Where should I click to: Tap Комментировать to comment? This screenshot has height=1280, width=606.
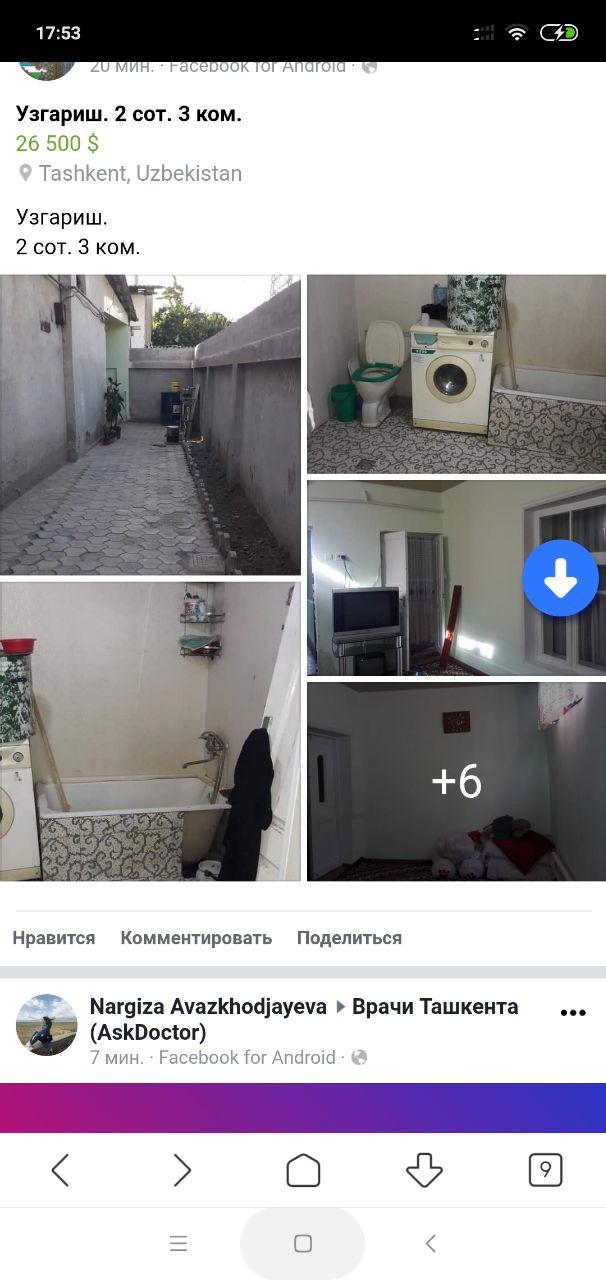(x=196, y=938)
